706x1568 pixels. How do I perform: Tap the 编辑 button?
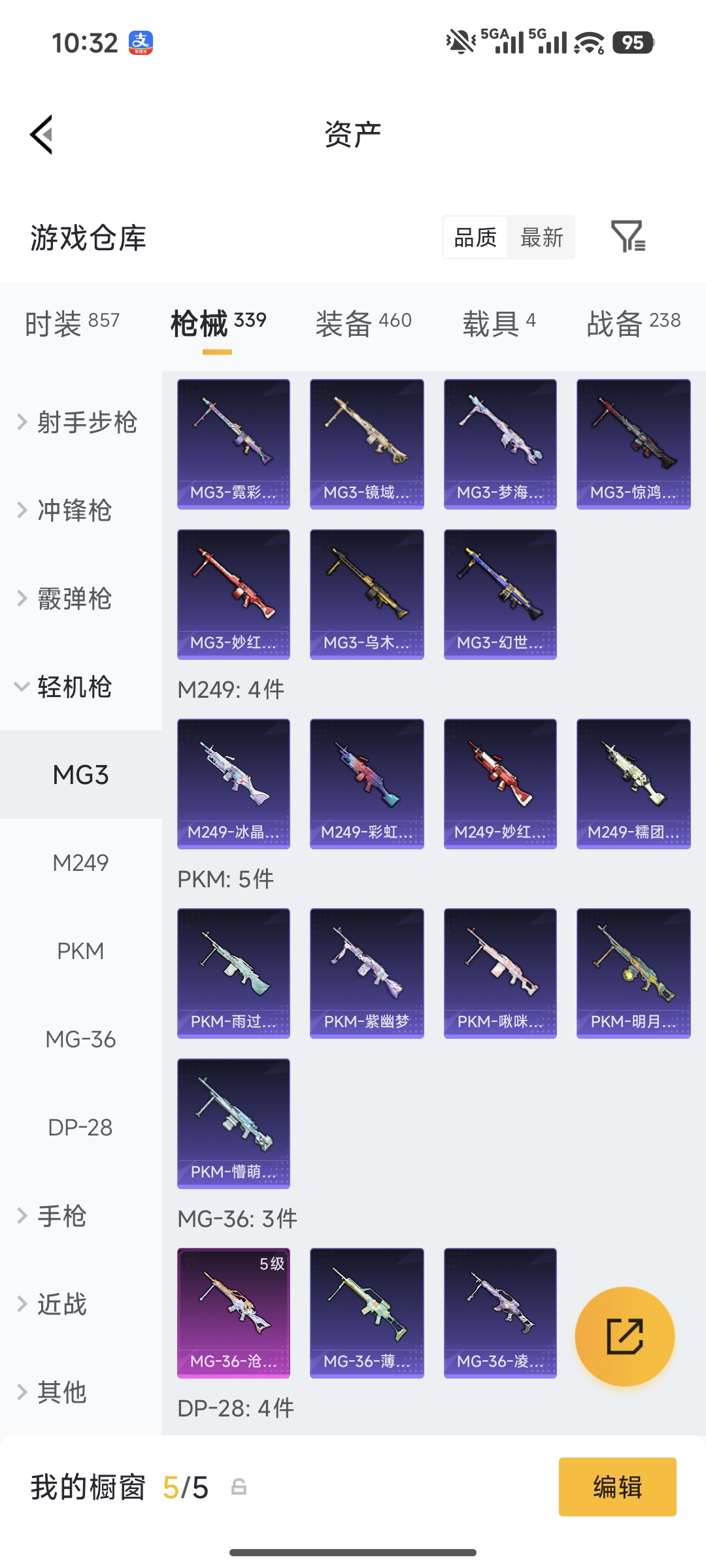[617, 1487]
